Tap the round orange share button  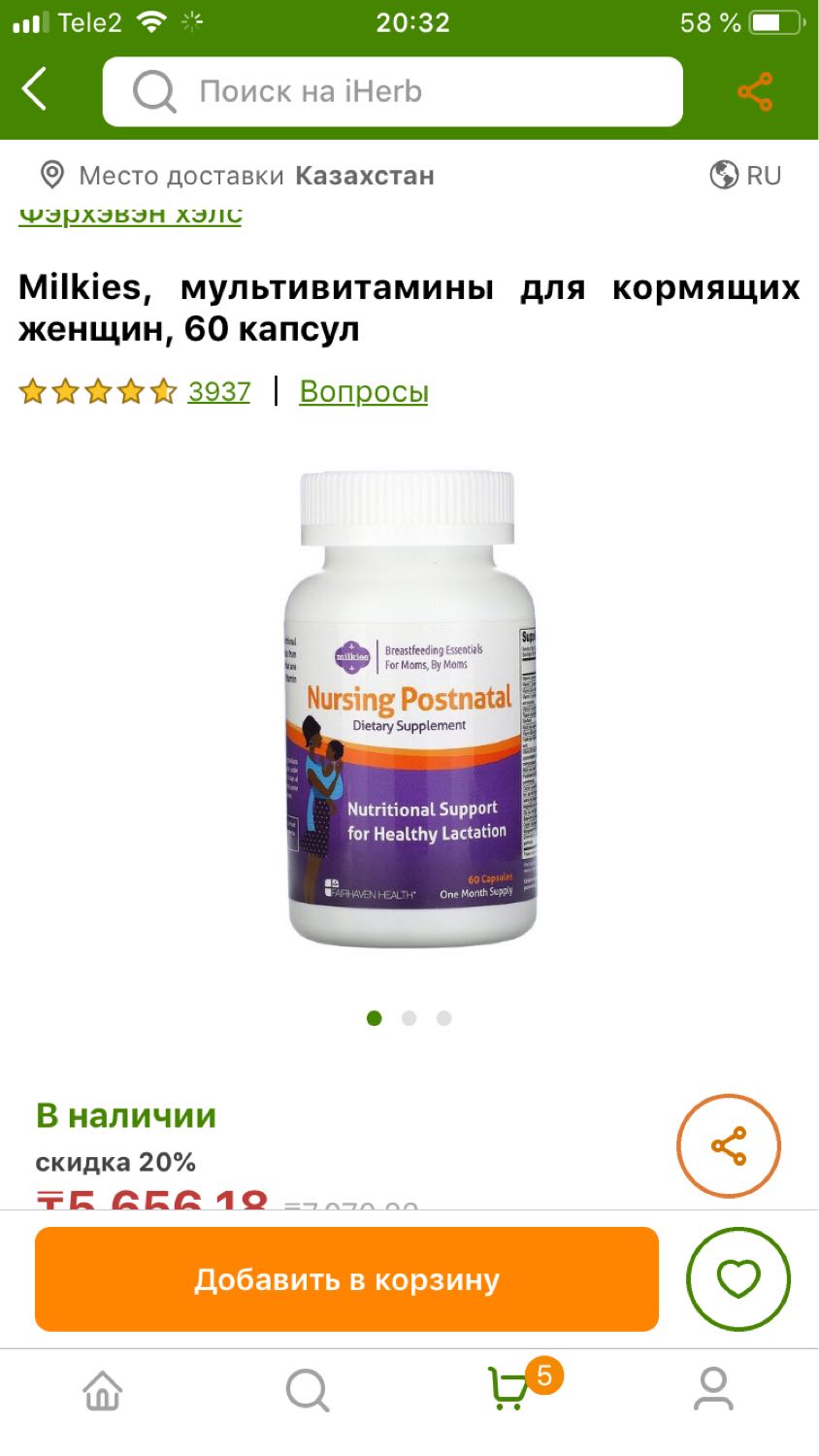(729, 1146)
